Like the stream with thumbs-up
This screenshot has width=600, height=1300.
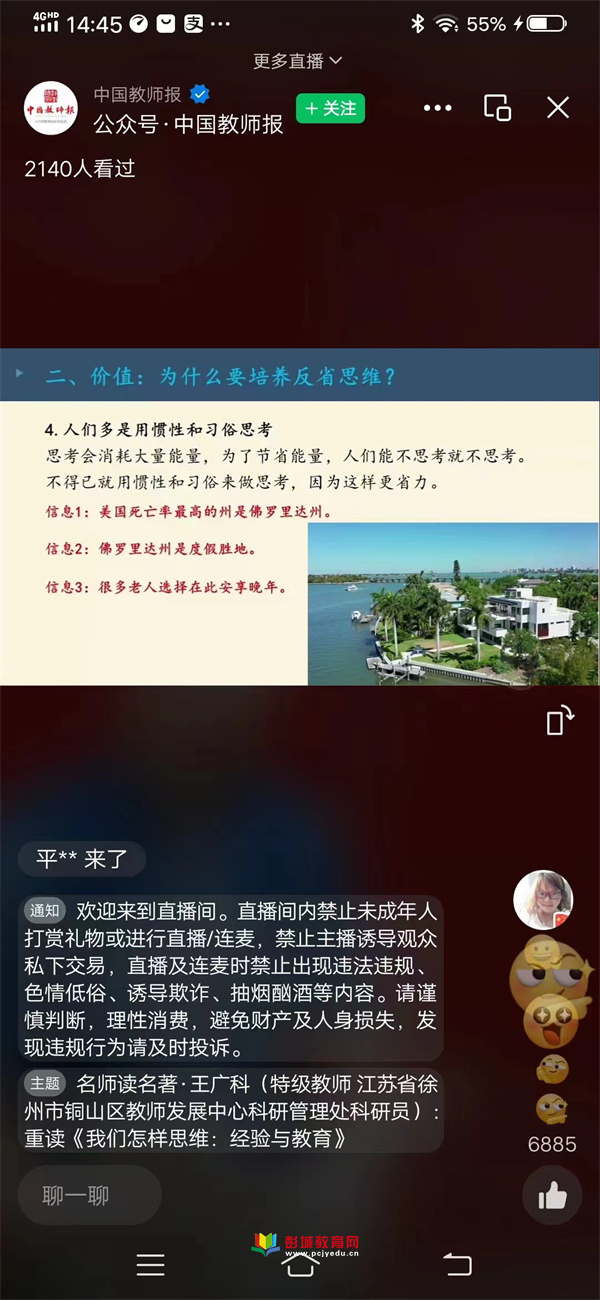552,1195
